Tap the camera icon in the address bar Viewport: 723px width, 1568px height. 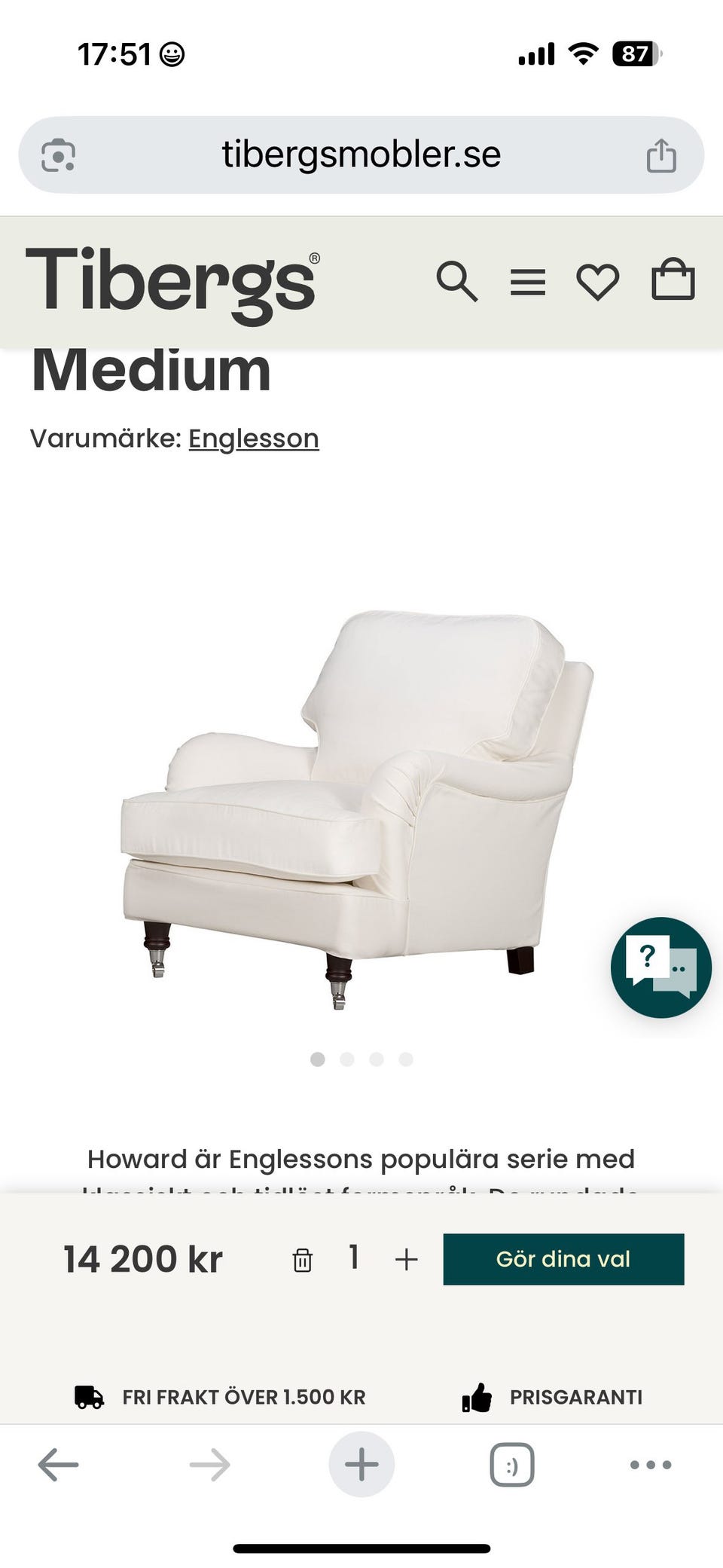click(x=57, y=154)
